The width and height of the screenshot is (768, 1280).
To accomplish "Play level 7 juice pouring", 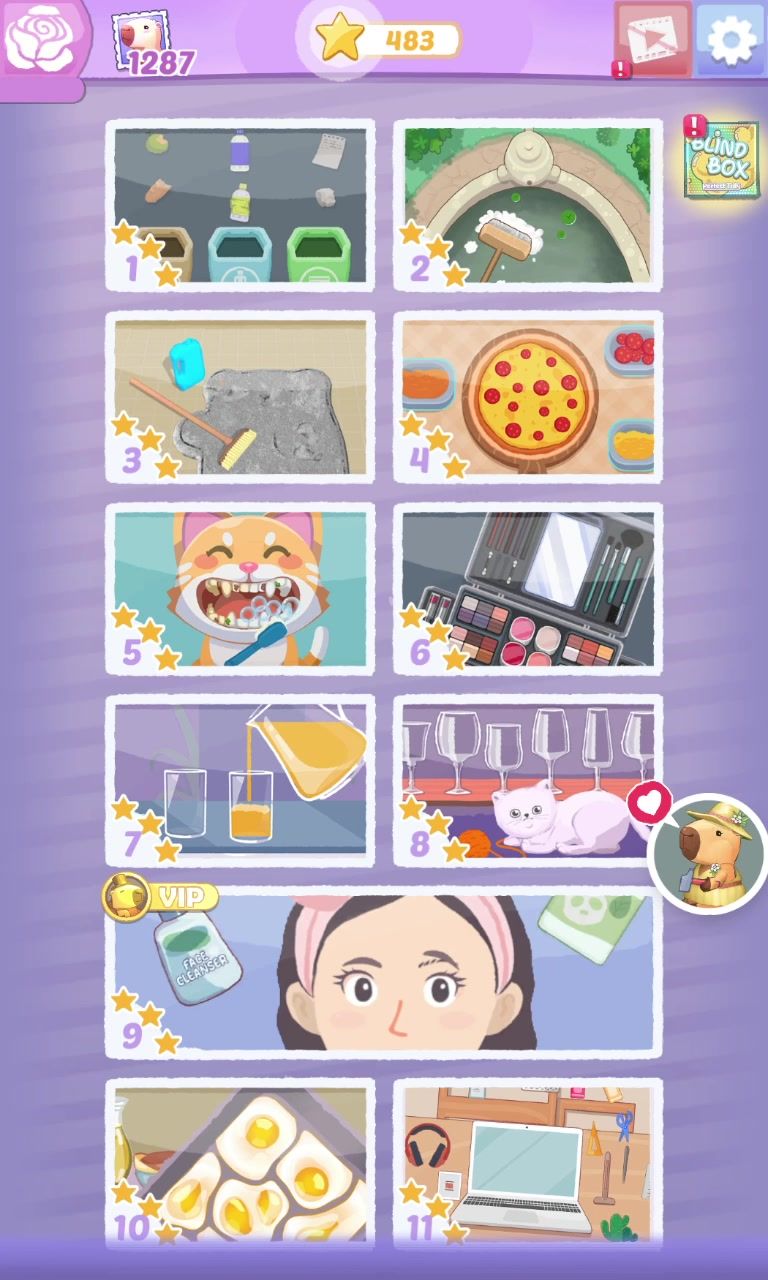I will coord(240,781).
